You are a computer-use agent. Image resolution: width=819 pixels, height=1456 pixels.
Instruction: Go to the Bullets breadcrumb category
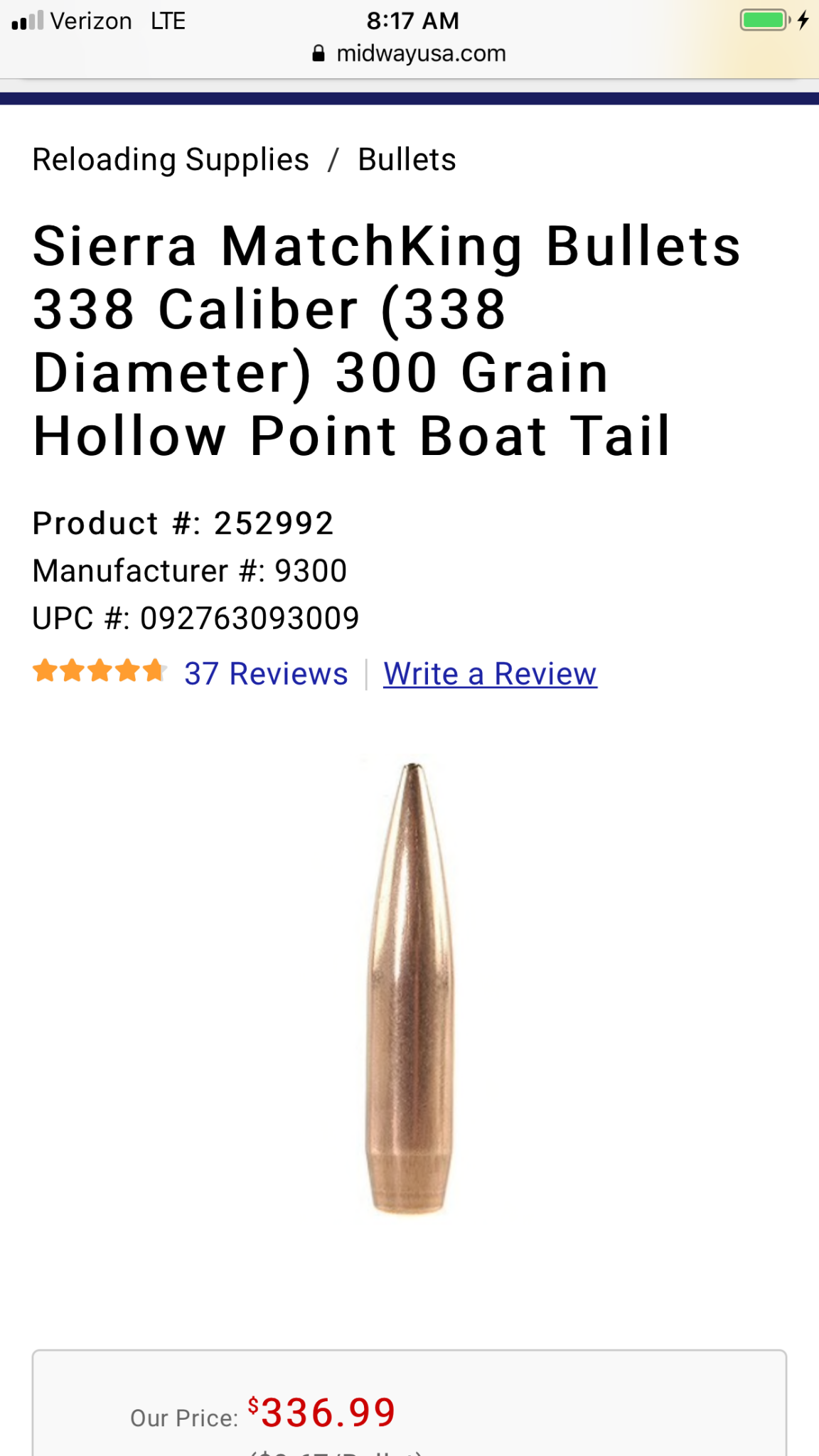[407, 160]
